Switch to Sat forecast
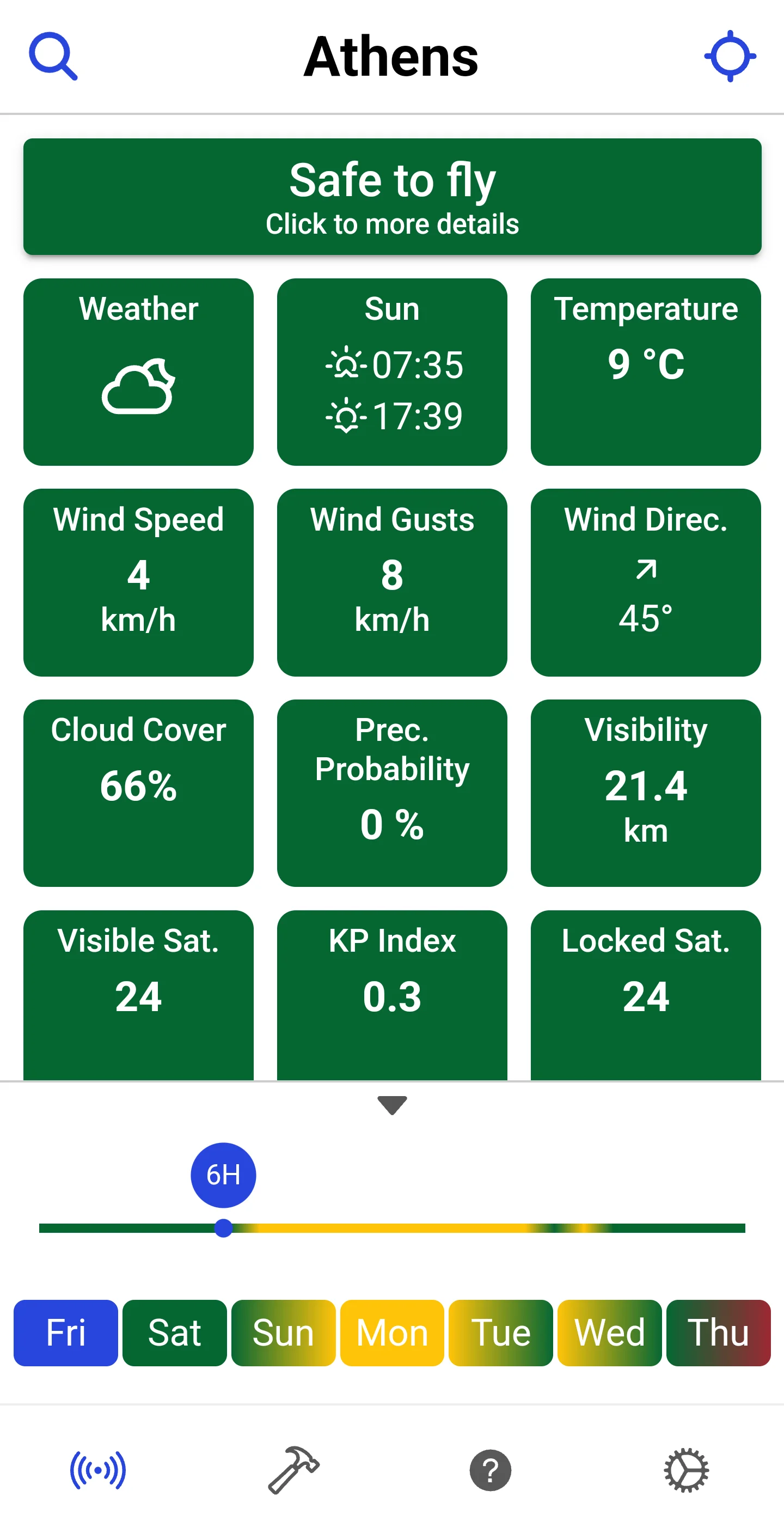Screen dimensions: 784x1533 click(x=174, y=1333)
